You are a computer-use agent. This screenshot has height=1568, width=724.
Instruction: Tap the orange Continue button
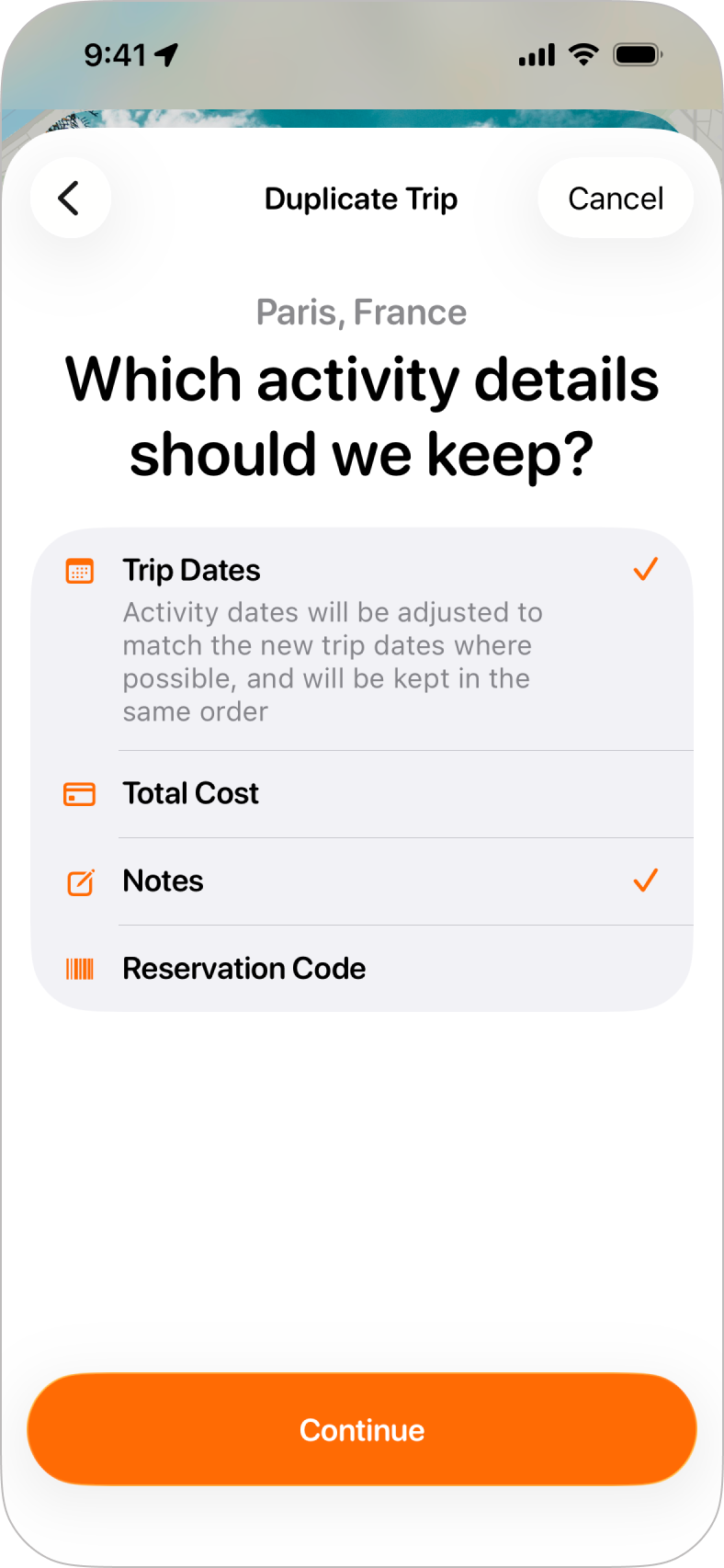click(361, 1429)
